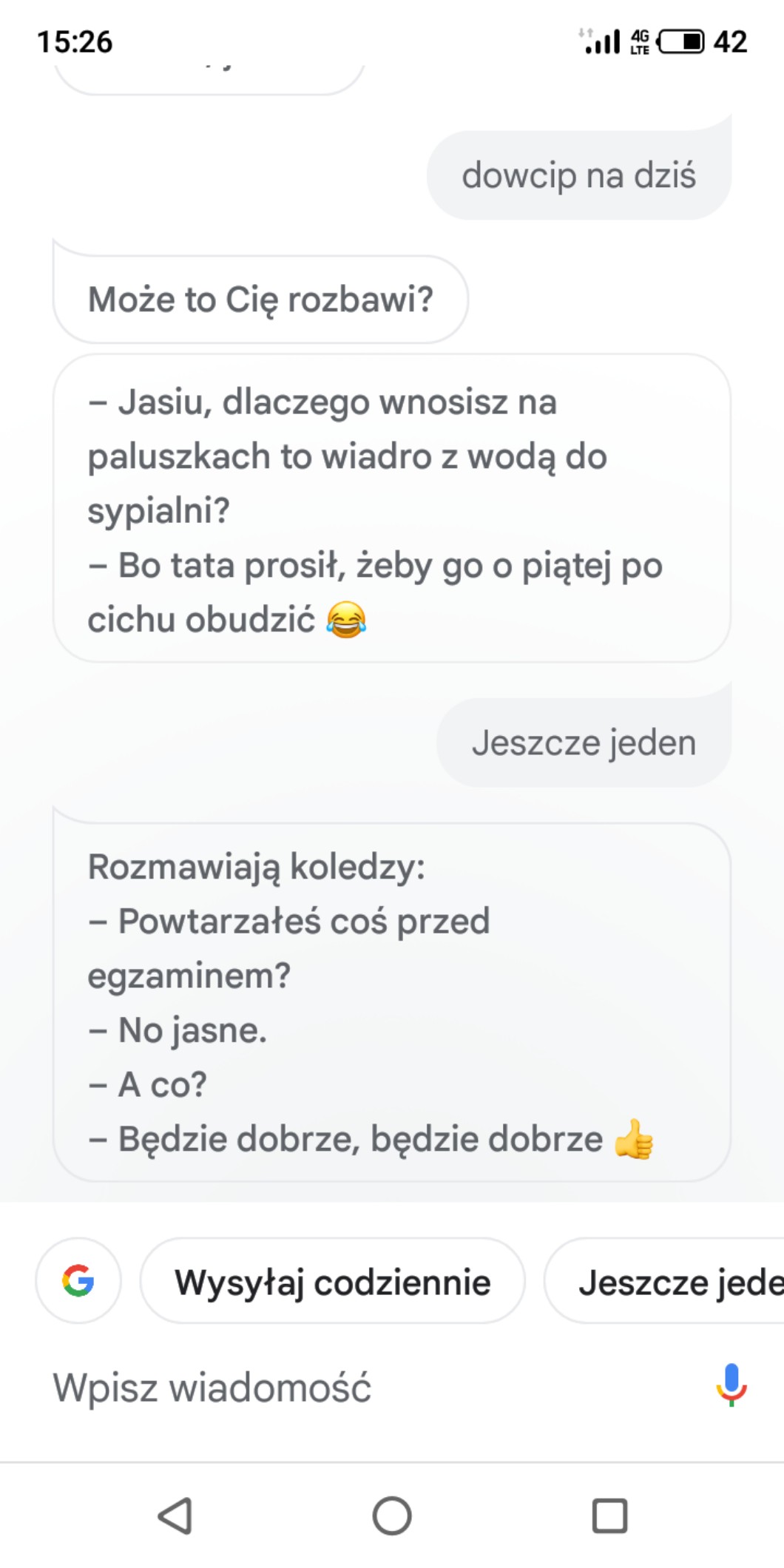
Task: Tap the Google logo button
Action: point(78,1280)
